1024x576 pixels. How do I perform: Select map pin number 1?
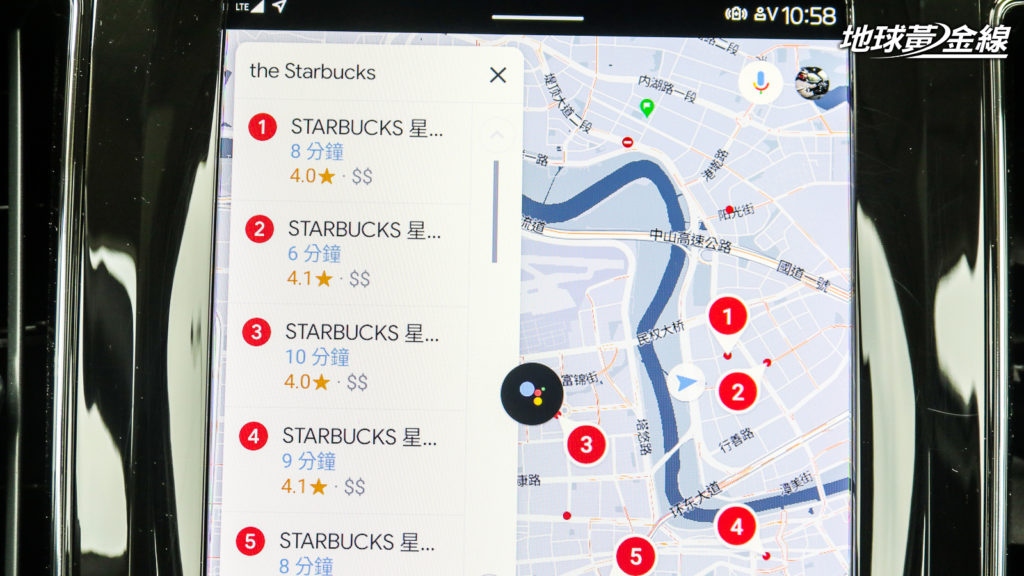pyautogui.click(x=728, y=318)
